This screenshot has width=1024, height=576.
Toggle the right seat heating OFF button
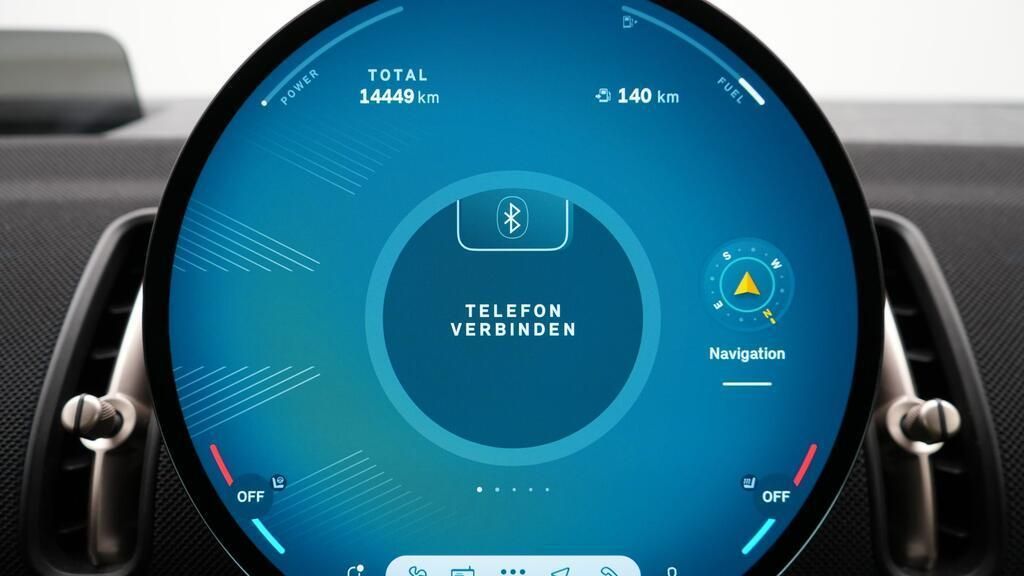(x=775, y=495)
